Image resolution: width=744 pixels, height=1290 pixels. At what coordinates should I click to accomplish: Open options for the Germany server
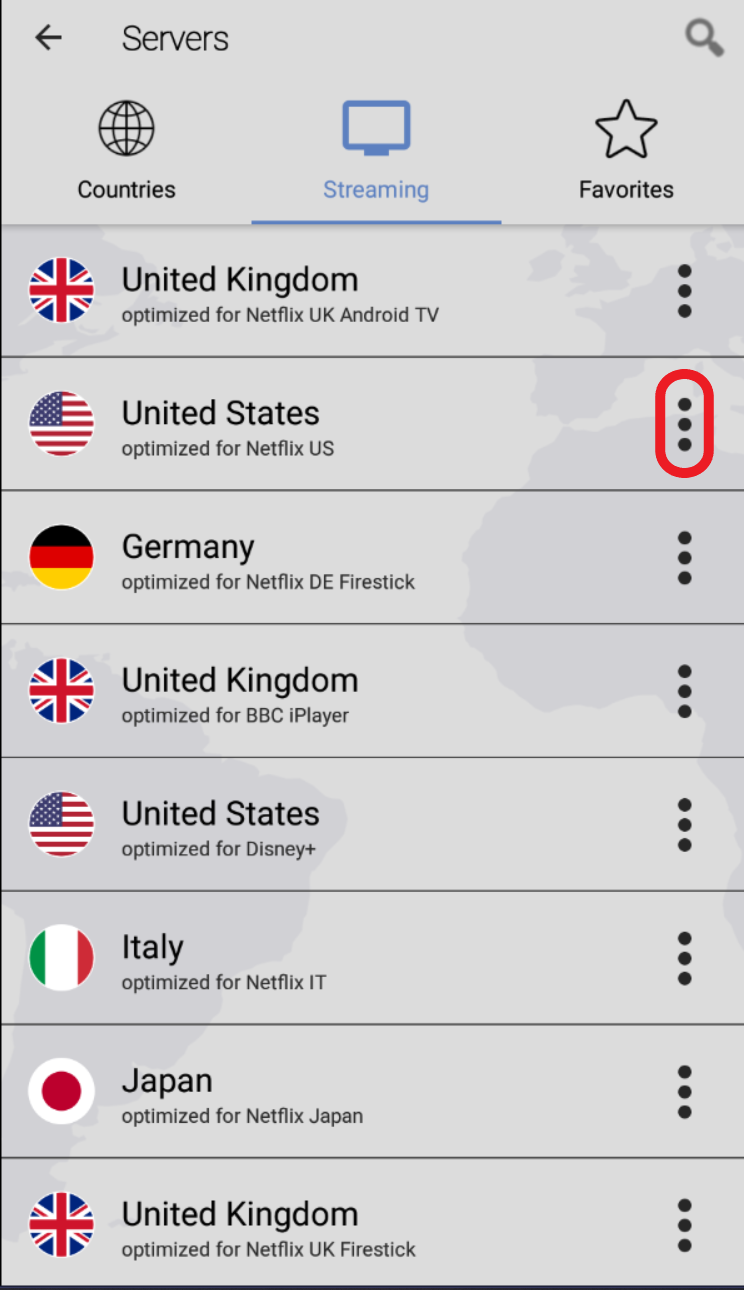pos(684,558)
